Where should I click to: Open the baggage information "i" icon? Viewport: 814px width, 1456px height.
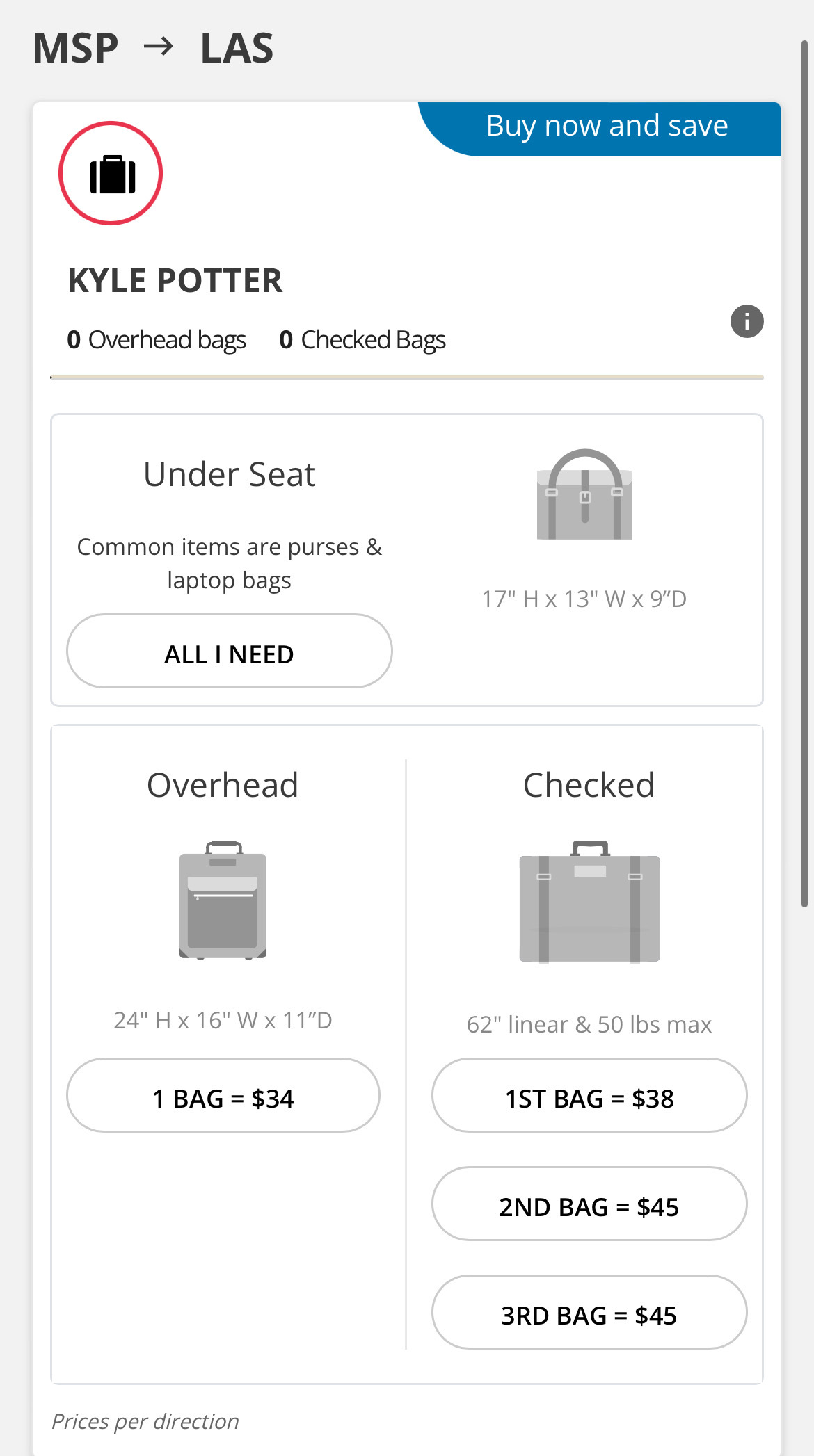(747, 321)
